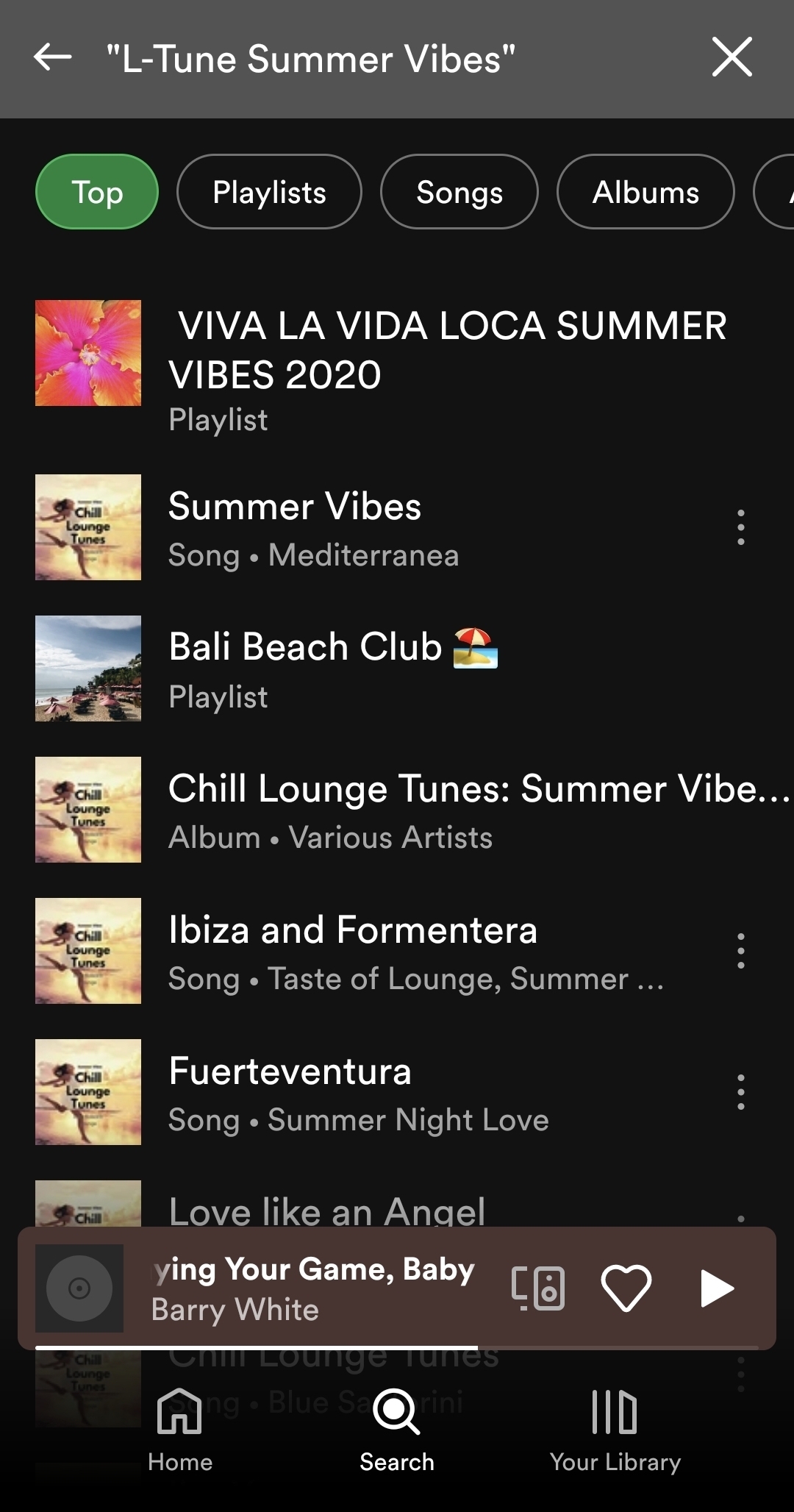Open more options for Summer Vibes song
The width and height of the screenshot is (794, 1512).
[740, 527]
